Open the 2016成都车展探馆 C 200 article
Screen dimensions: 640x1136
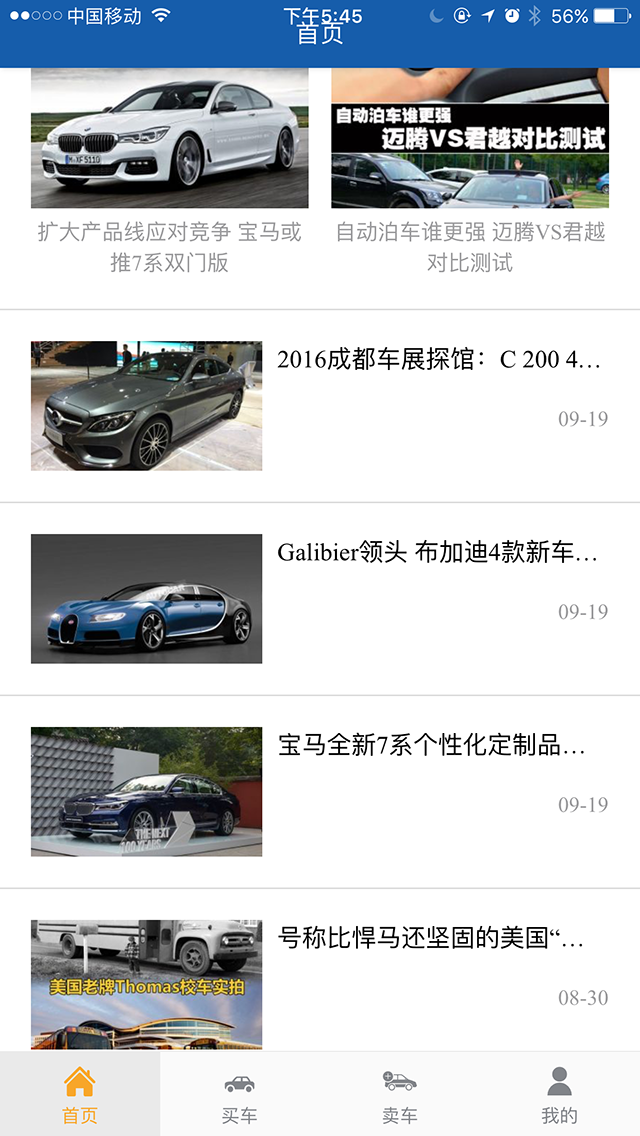click(320, 405)
